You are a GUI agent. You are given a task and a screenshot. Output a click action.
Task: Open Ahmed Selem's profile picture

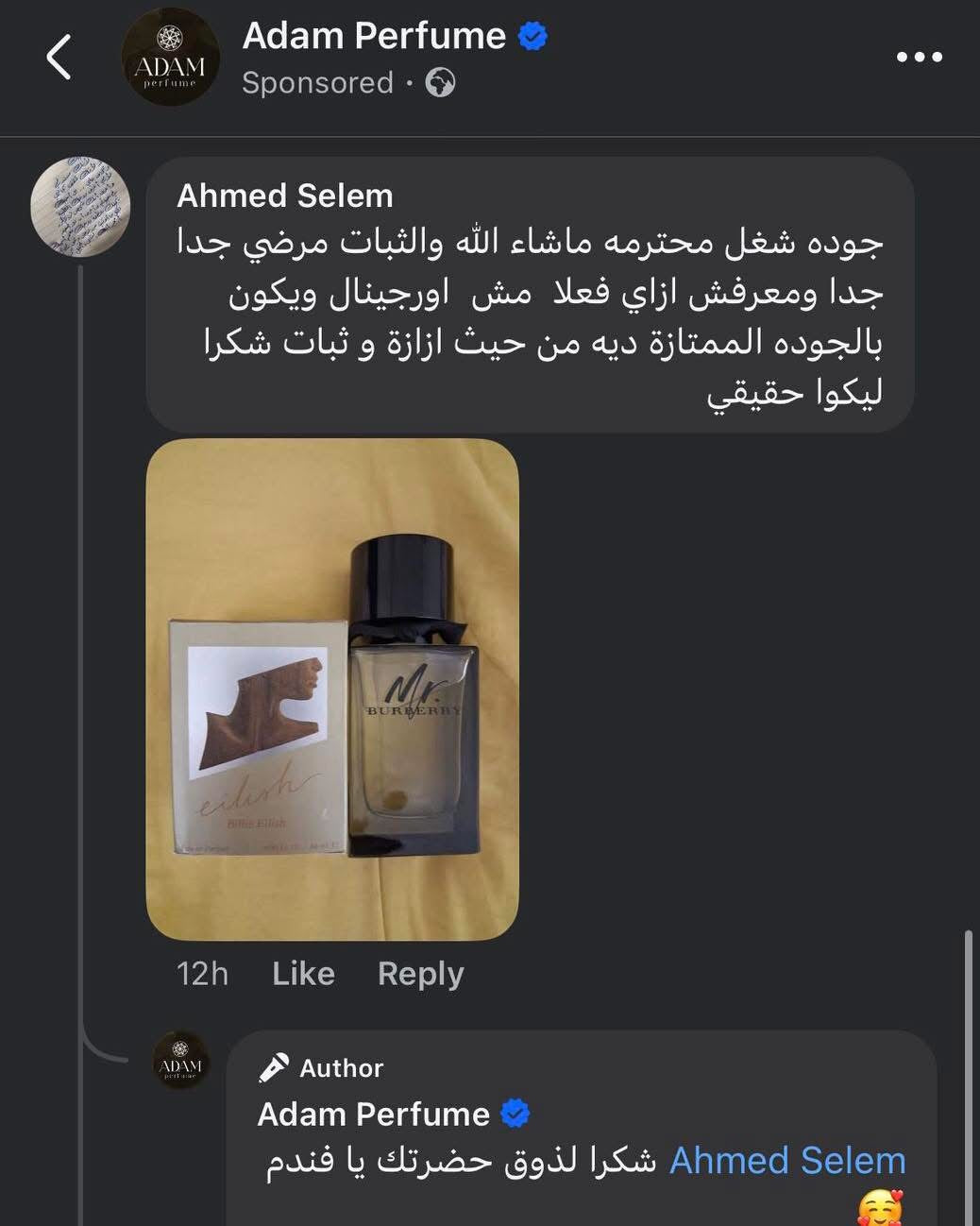click(79, 206)
